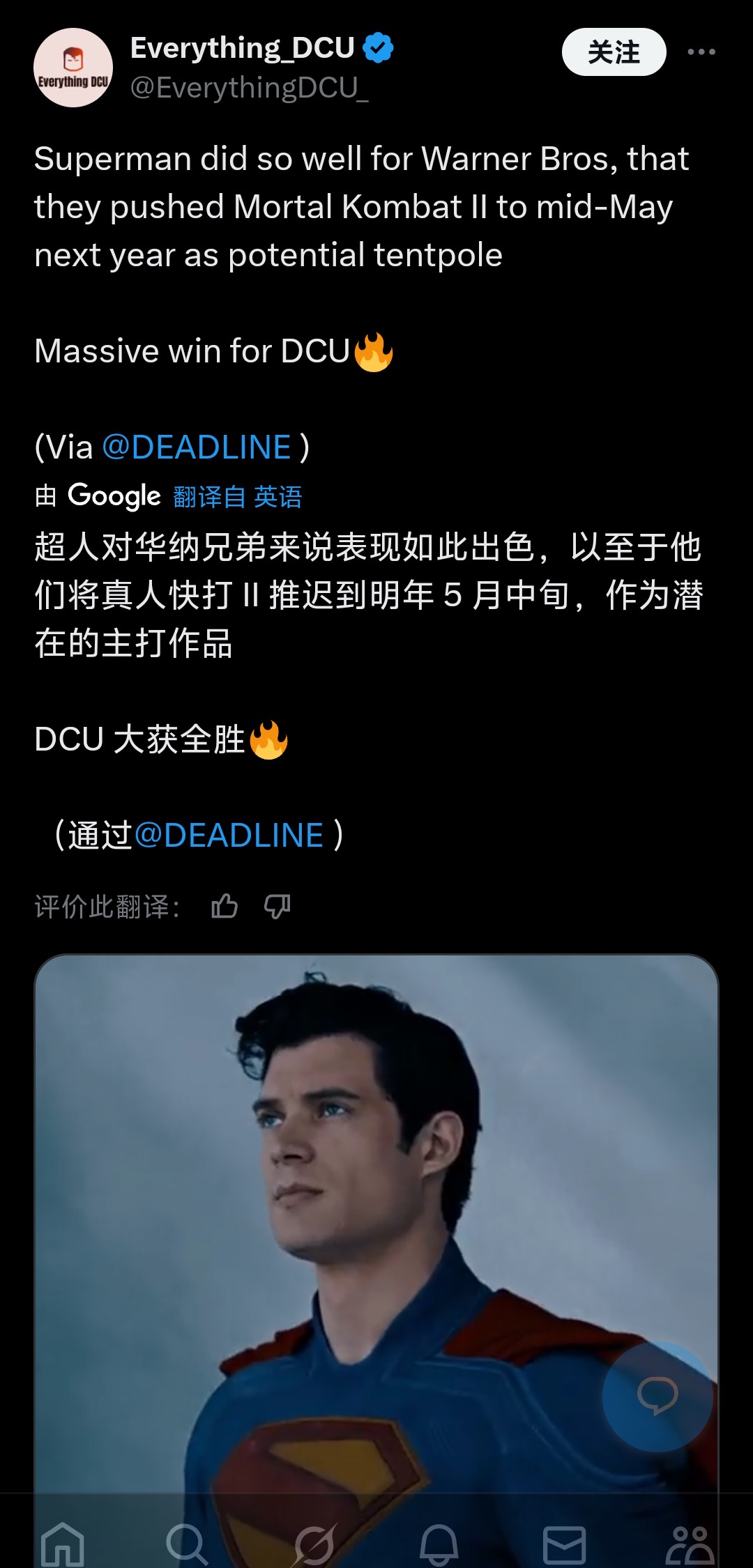This screenshot has width=753, height=1568.
Task: Tap the floating reply bubble button
Action: [x=657, y=1396]
